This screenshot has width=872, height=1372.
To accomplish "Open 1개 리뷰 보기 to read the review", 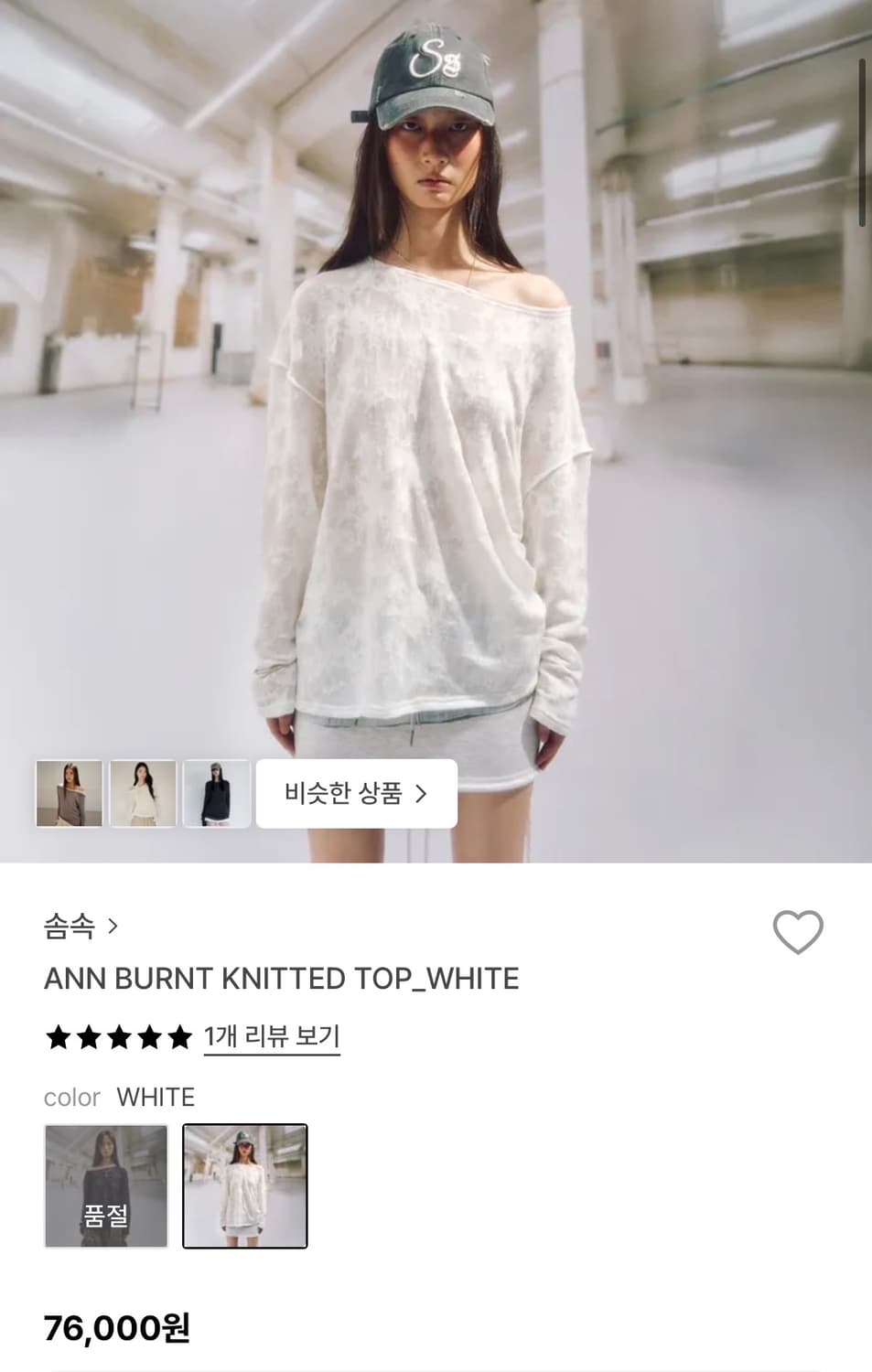I will 271,1036.
